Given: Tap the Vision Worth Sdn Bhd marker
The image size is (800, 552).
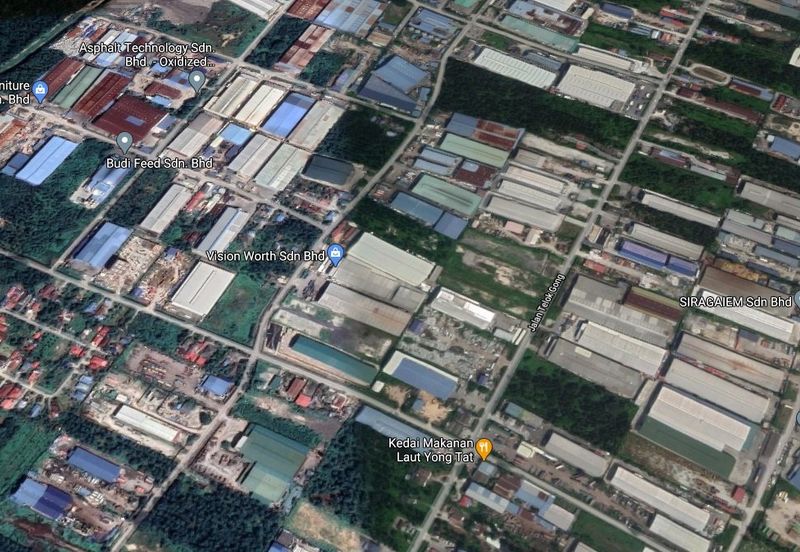Looking at the screenshot, I should pos(335,253).
